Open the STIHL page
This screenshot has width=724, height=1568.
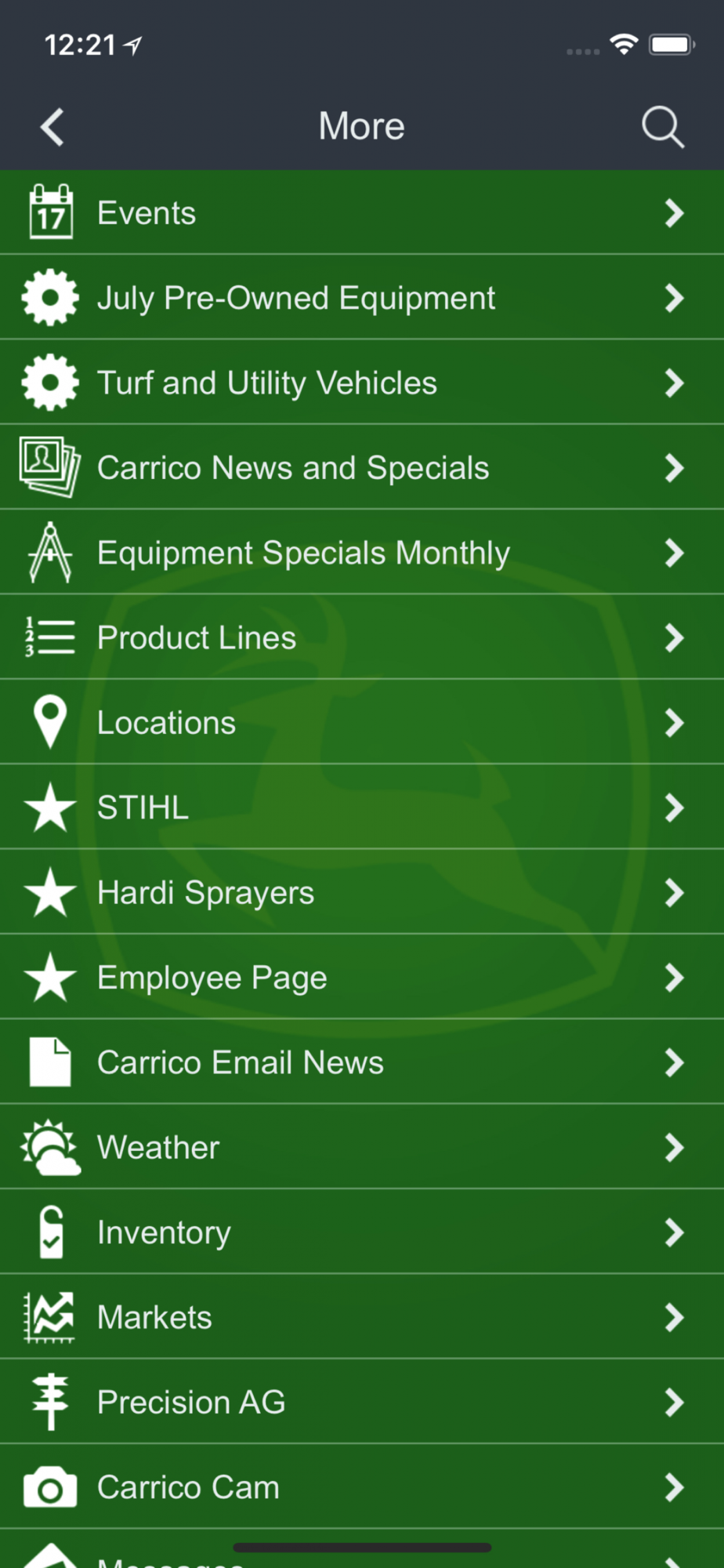click(362, 807)
